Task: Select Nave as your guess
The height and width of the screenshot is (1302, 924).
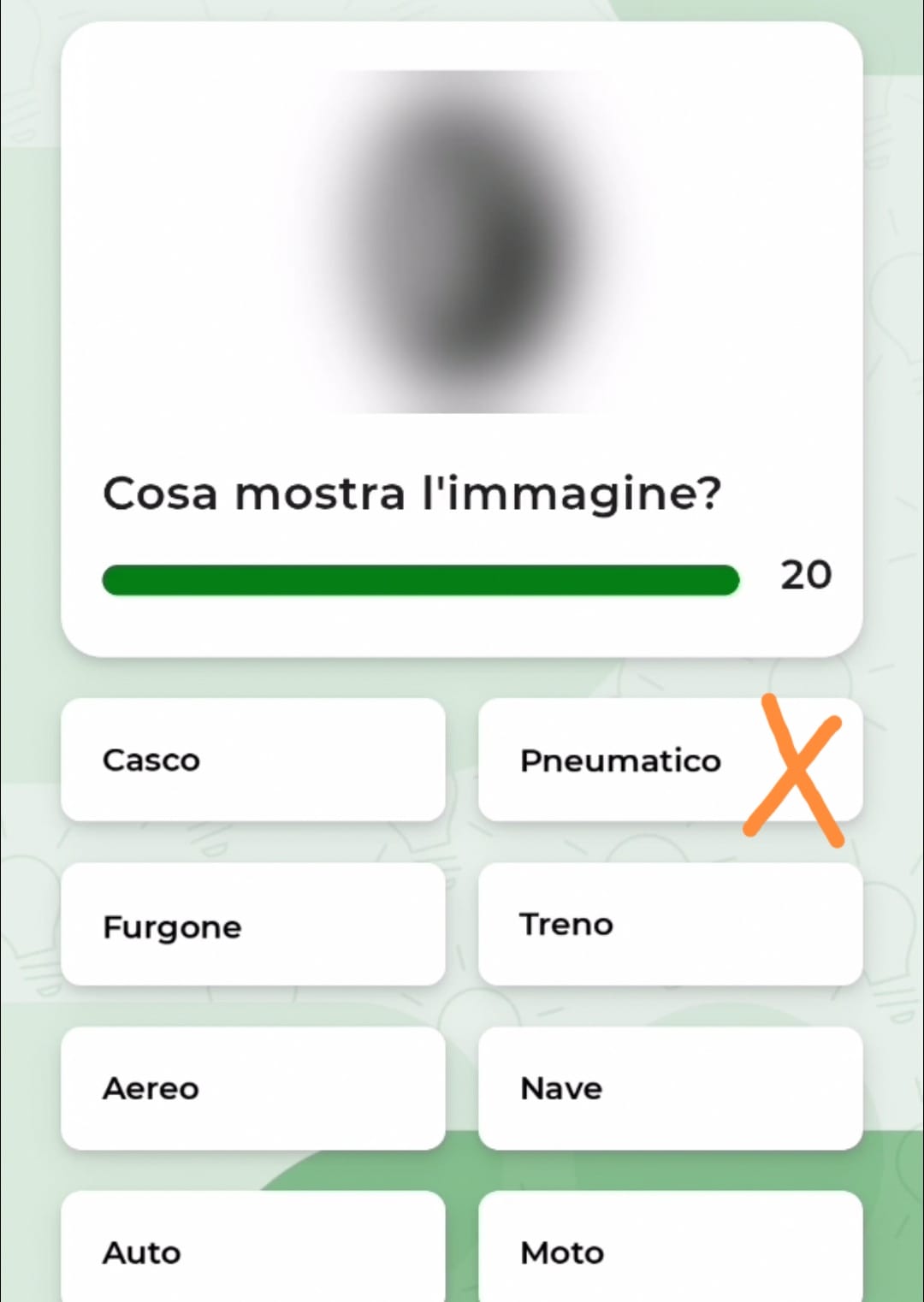Action: (x=670, y=1088)
